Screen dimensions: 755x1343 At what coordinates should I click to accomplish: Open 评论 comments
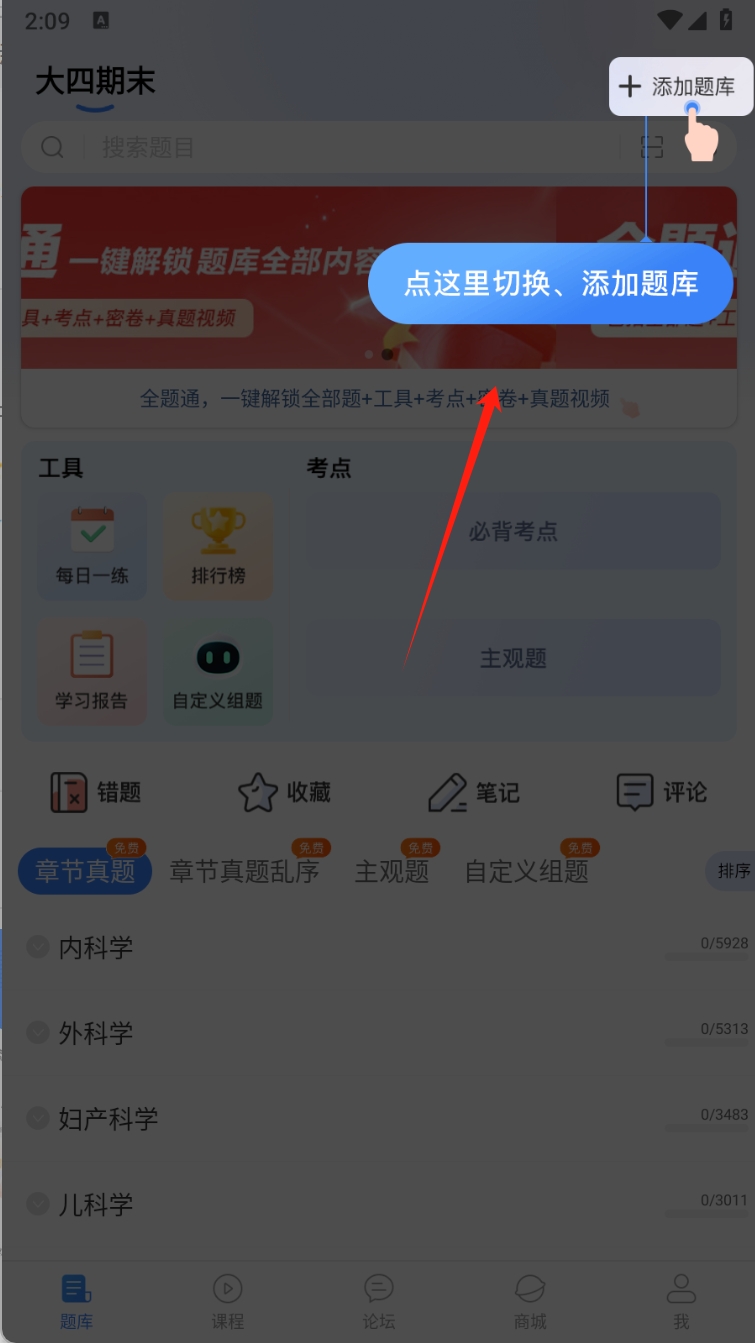point(661,793)
